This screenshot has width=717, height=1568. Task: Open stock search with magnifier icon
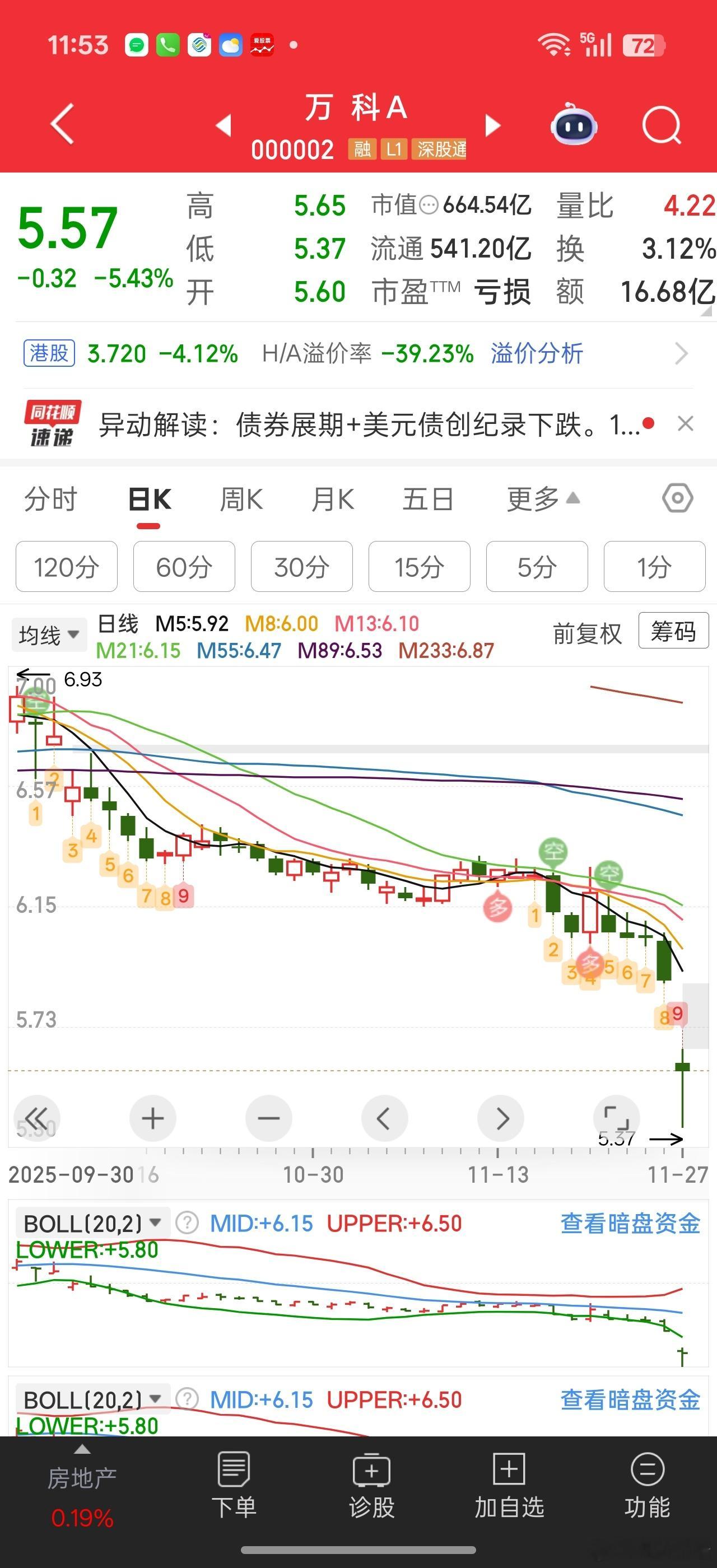click(x=661, y=125)
